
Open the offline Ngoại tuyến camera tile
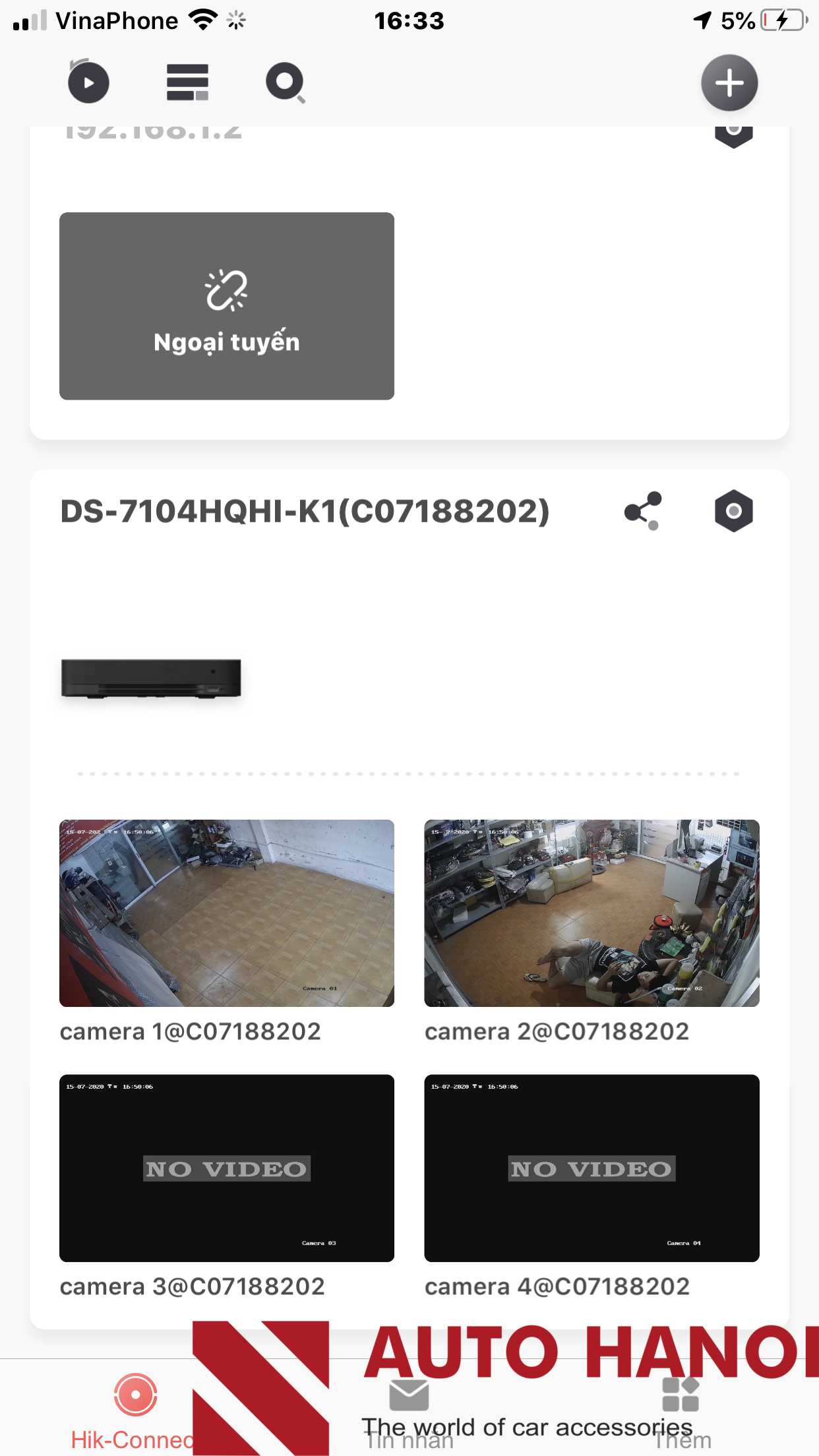227,306
